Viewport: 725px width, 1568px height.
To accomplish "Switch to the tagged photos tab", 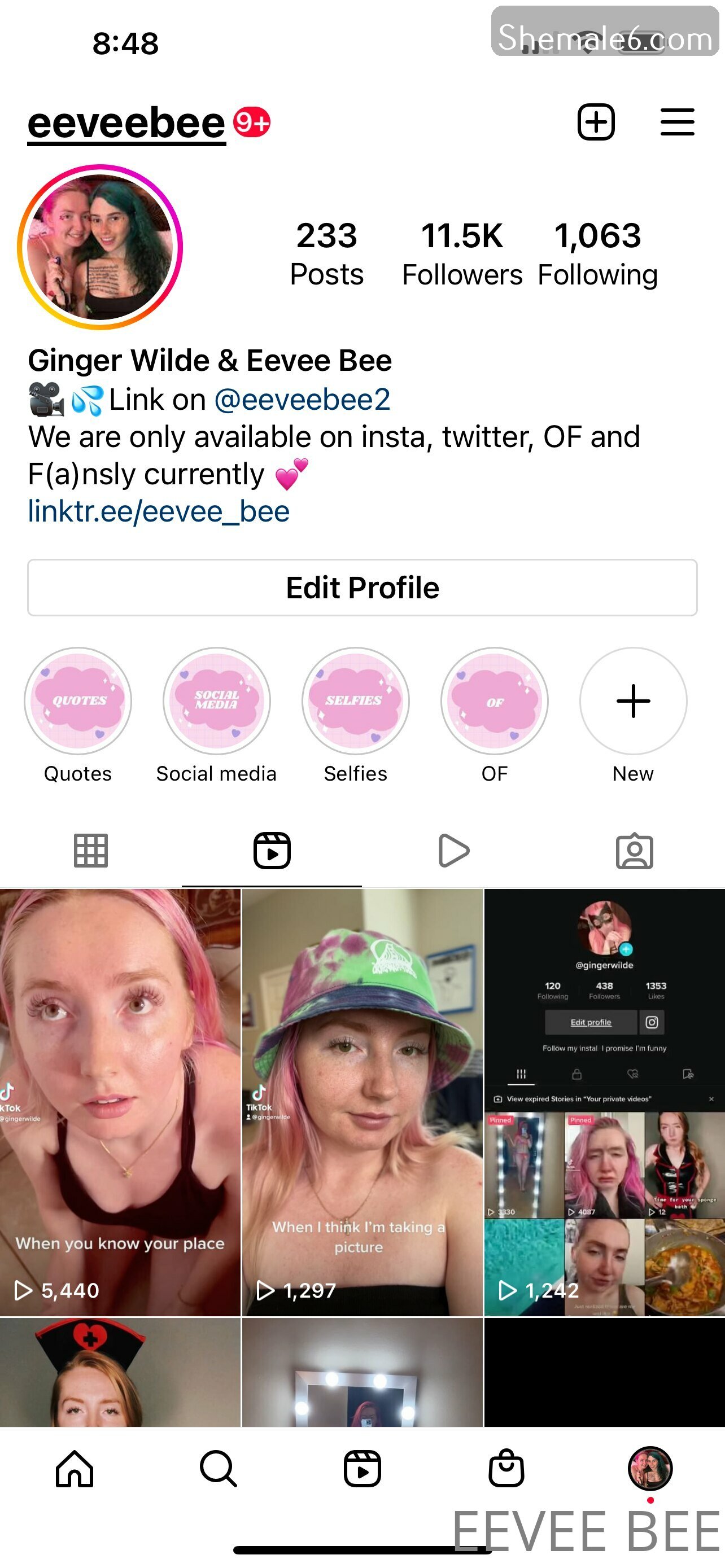I will click(x=634, y=851).
